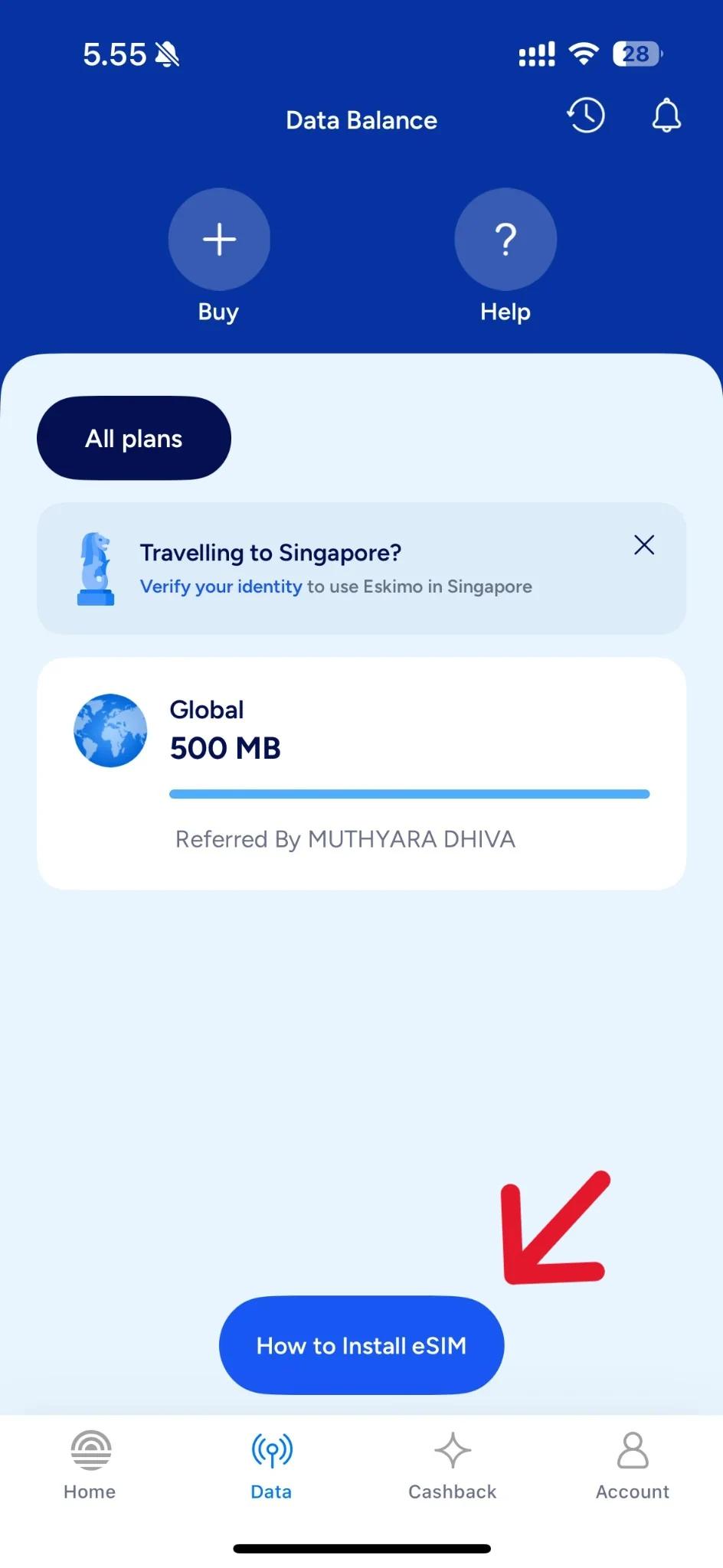The height and width of the screenshot is (1568, 723).
Task: Open the Account person icon
Action: click(633, 1449)
